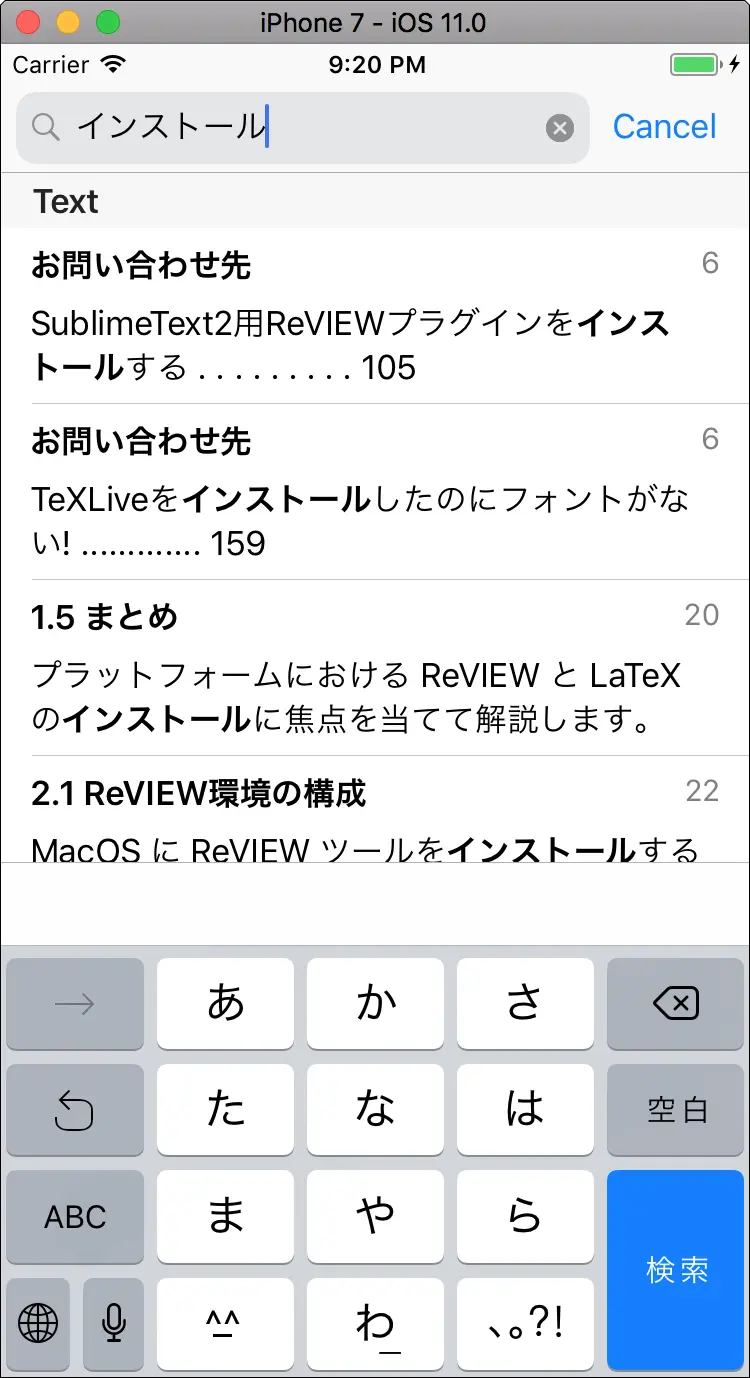
Task: Hit the backspace key on the keyboard
Action: (x=677, y=1003)
